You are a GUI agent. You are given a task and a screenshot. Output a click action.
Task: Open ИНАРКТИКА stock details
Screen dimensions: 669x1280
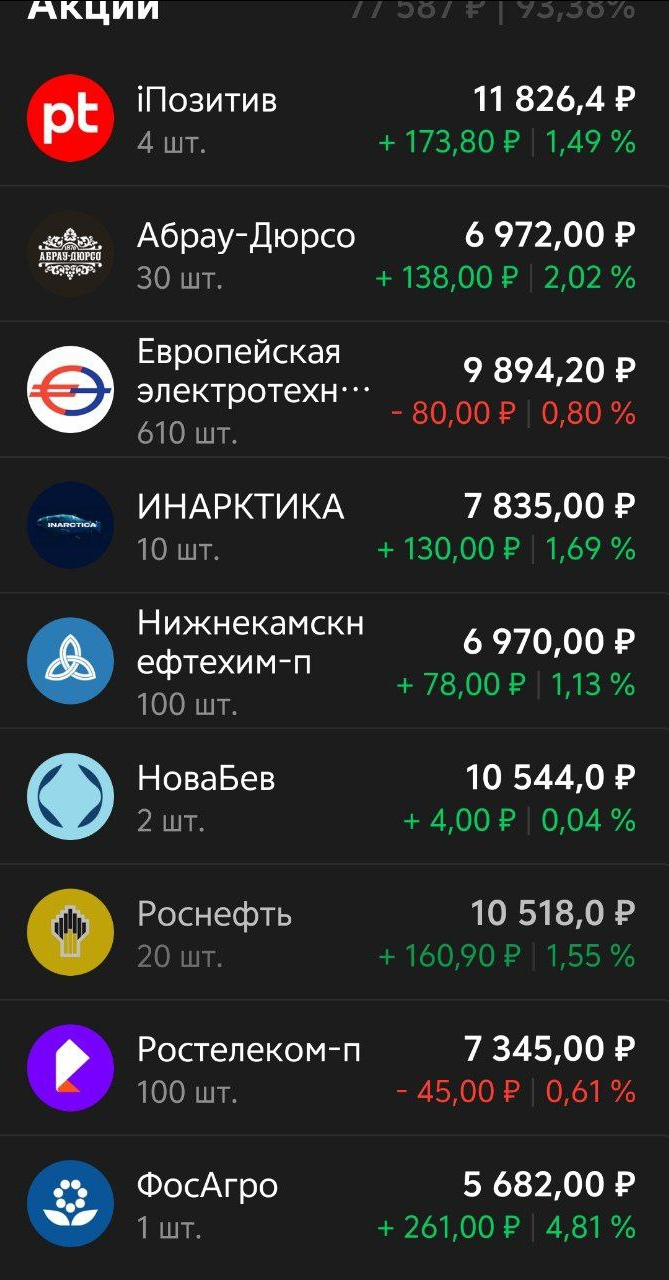[x=334, y=526]
